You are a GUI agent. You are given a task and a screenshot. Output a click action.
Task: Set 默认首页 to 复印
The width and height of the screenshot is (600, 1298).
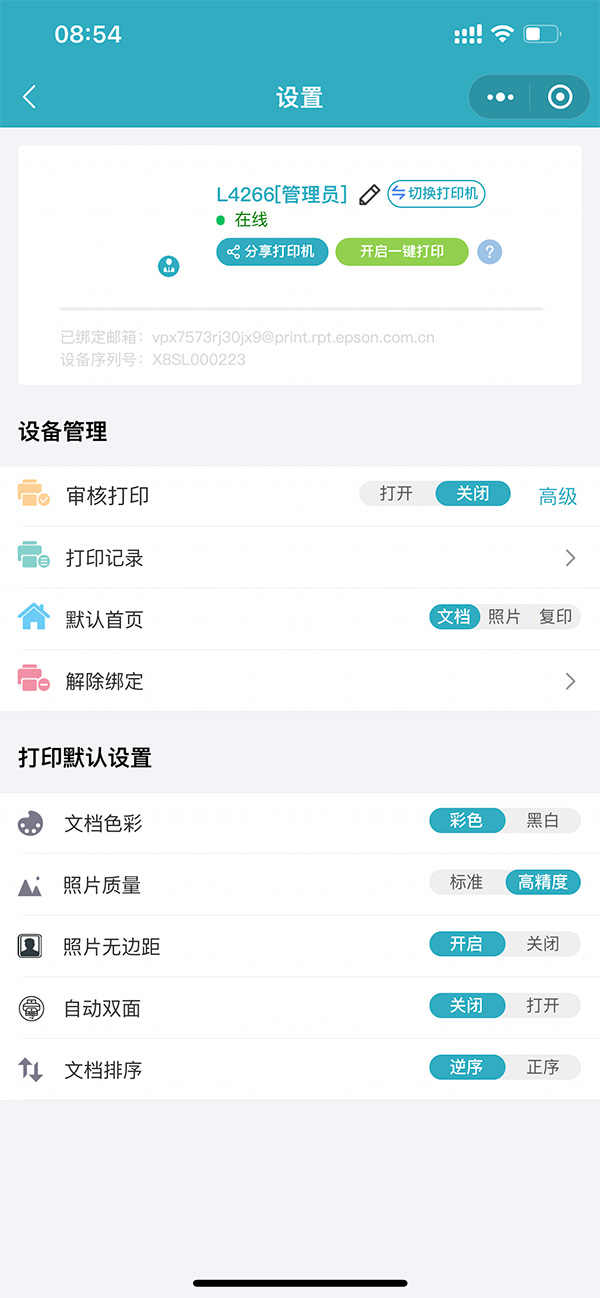(556, 617)
